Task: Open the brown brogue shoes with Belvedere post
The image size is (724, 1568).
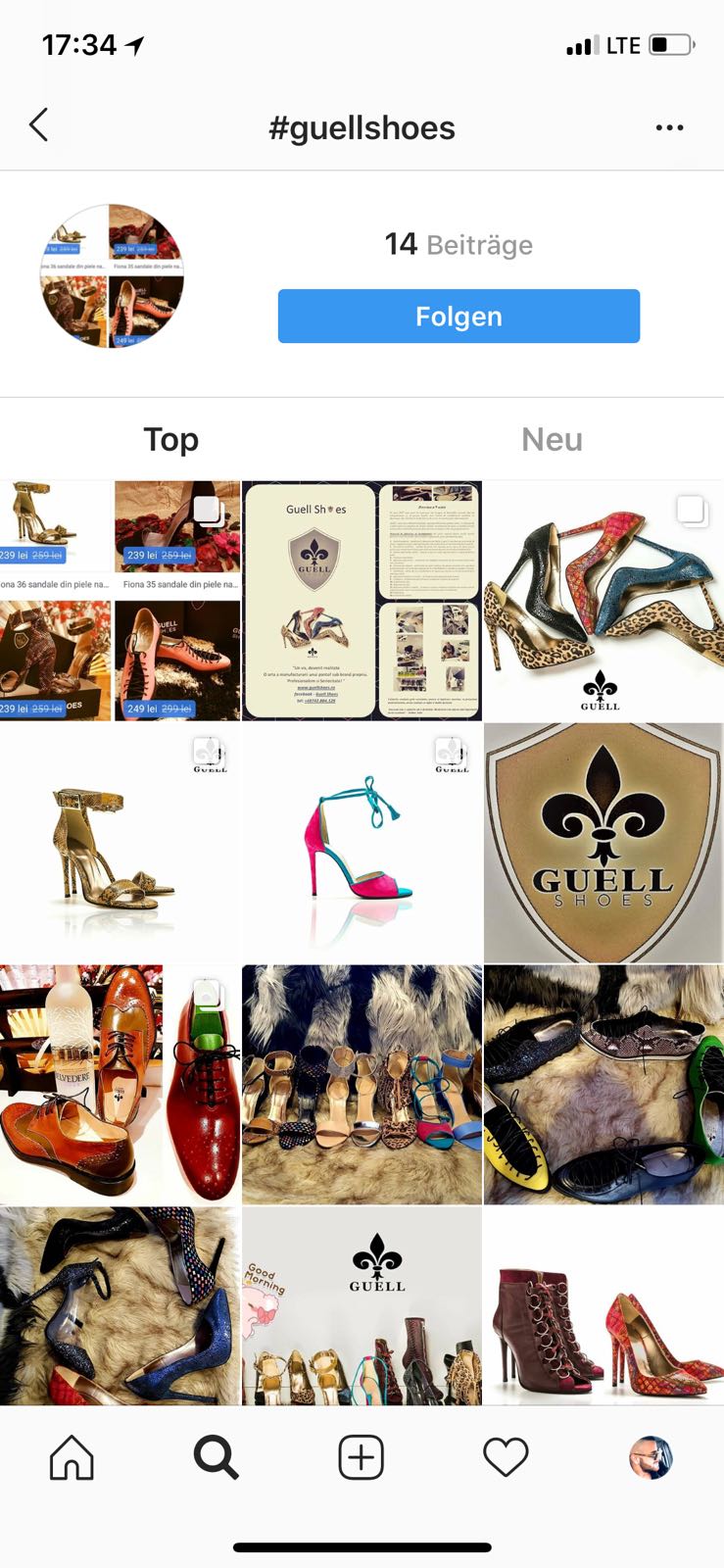Action: point(120,1085)
